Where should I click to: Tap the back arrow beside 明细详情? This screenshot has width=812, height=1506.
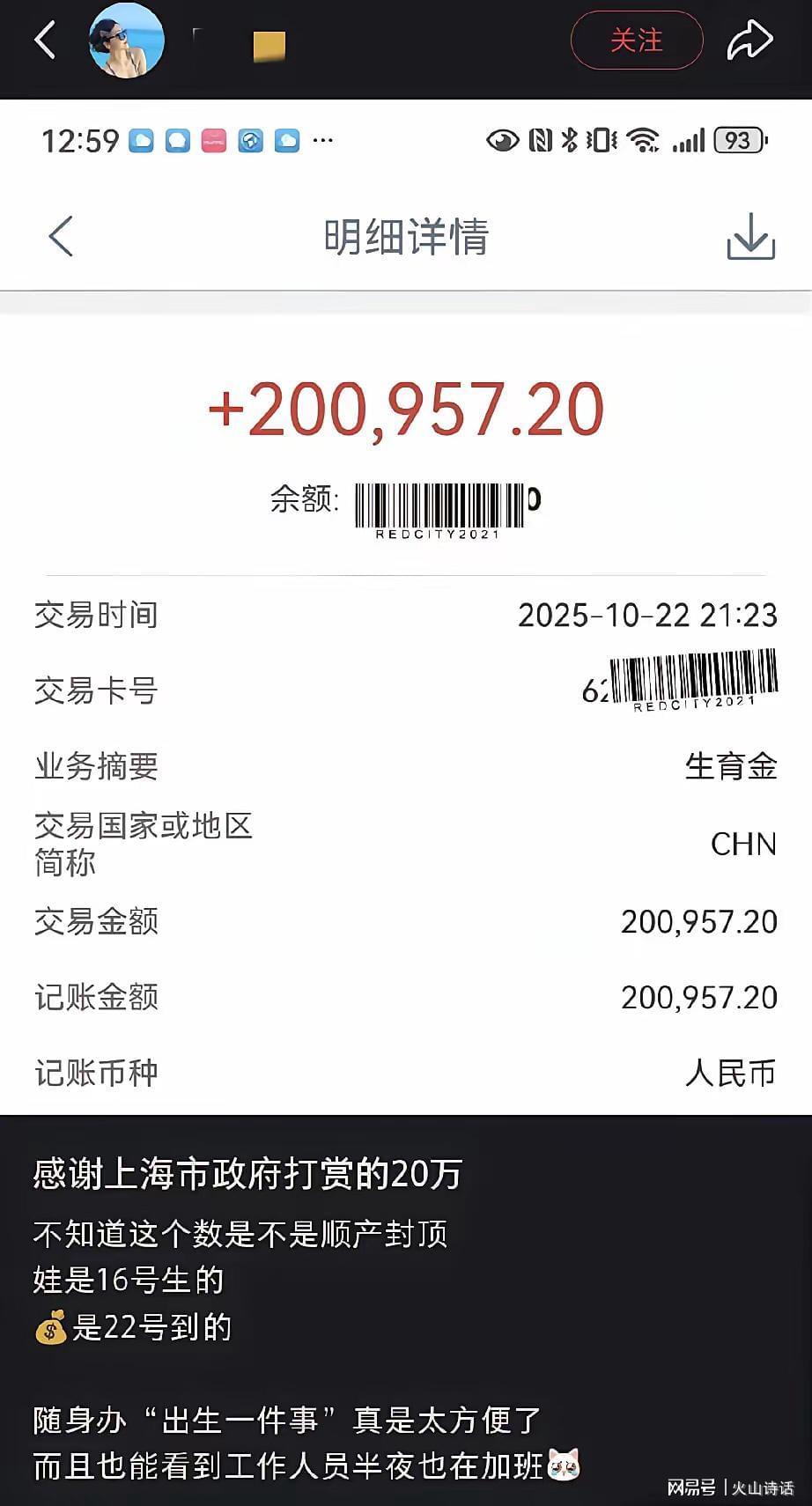pyautogui.click(x=60, y=236)
